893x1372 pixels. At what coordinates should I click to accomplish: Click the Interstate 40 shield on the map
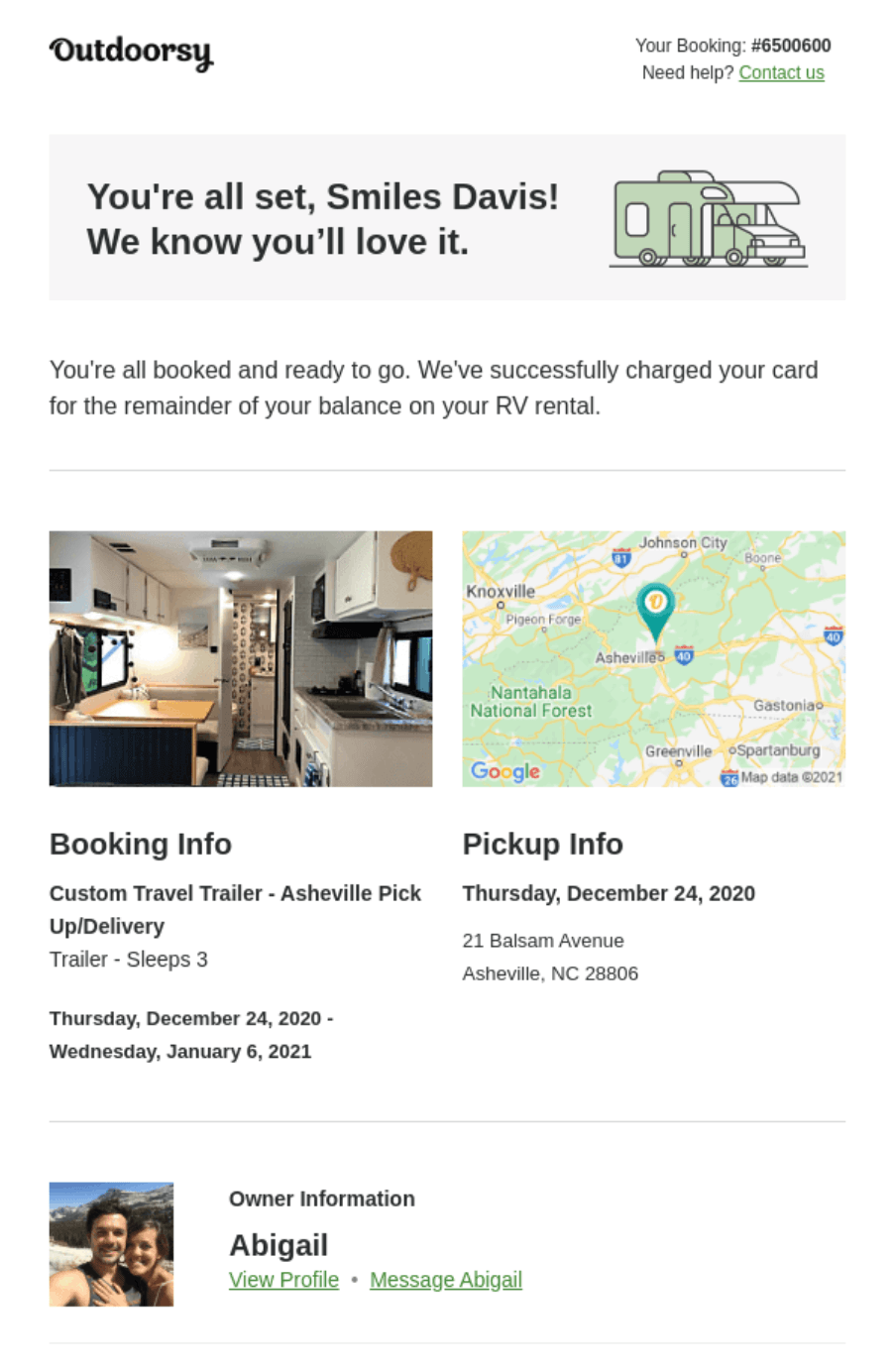[x=682, y=655]
